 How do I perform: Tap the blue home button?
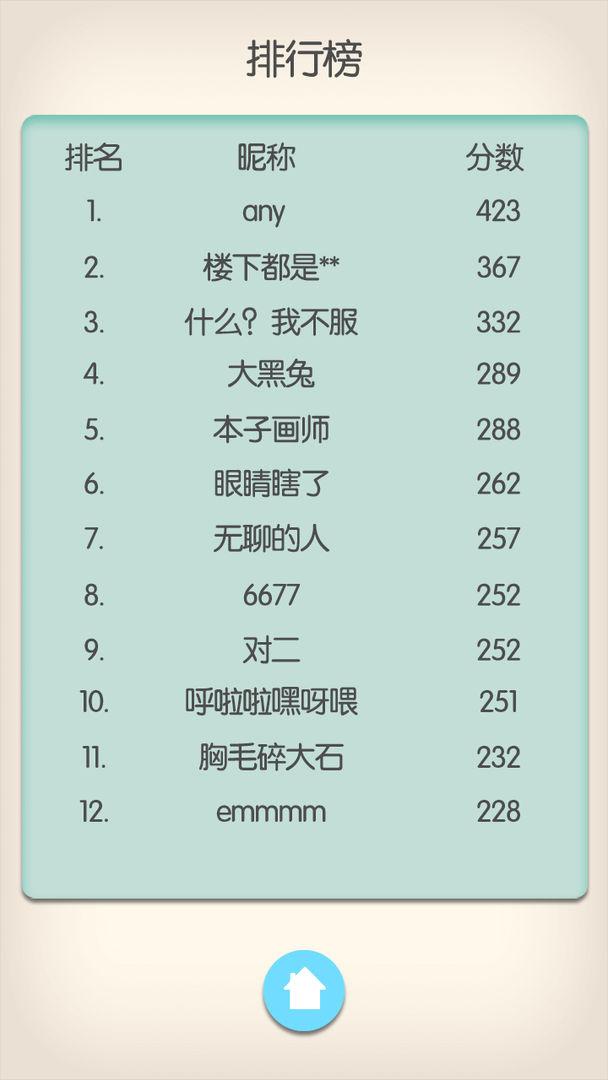click(x=304, y=991)
